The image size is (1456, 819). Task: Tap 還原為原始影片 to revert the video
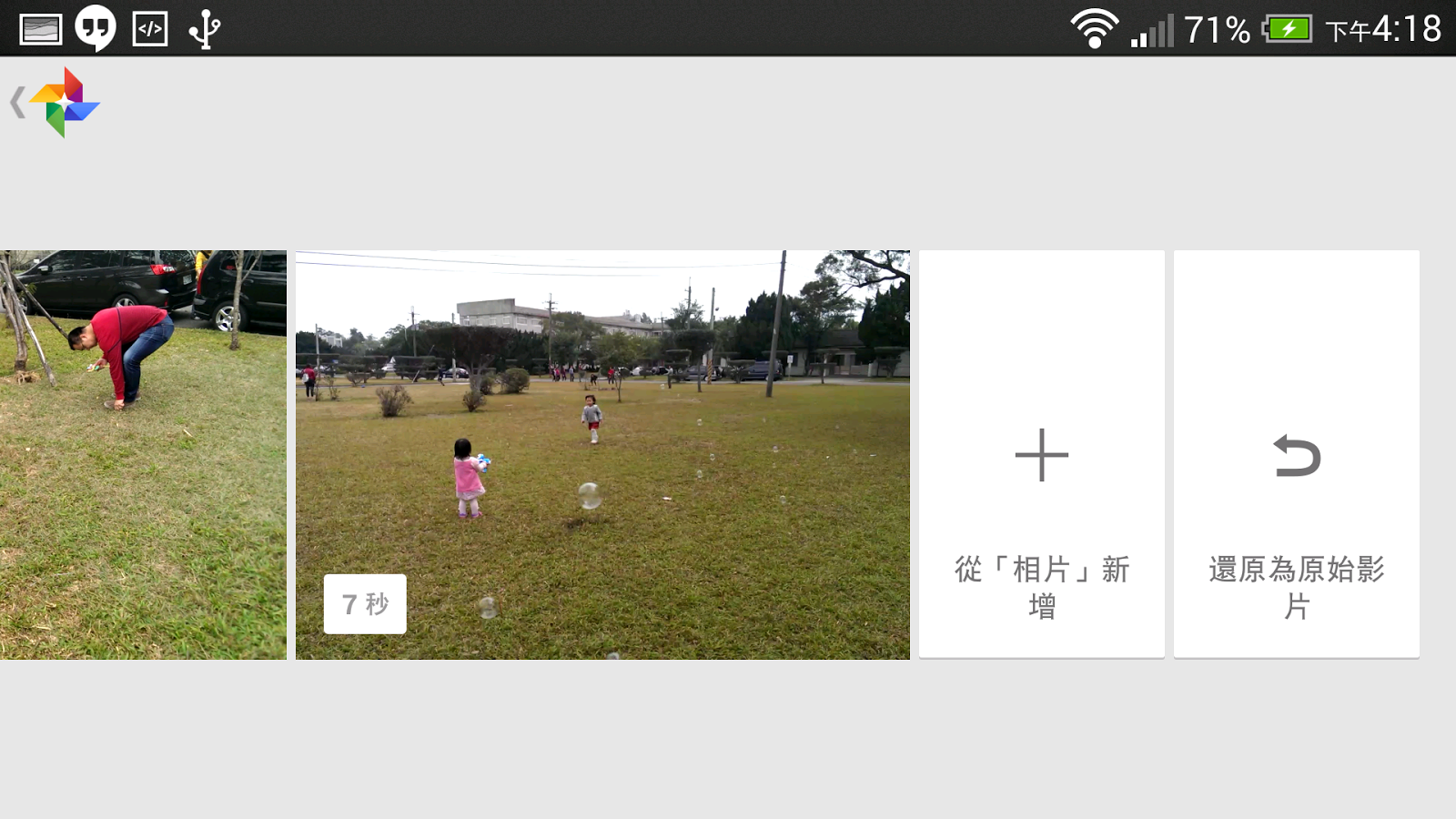pyautogui.click(x=1296, y=455)
